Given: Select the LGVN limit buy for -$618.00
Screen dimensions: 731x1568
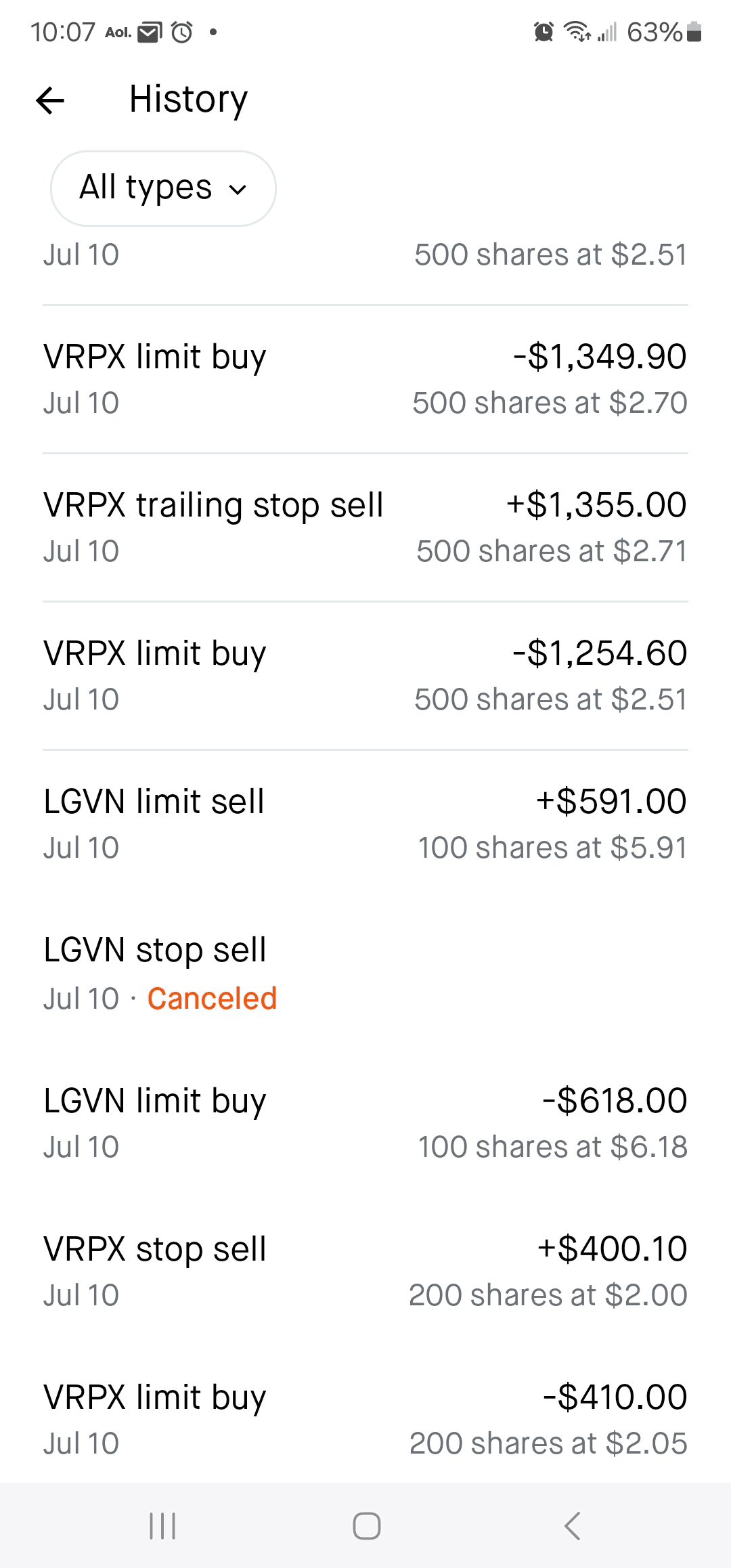Looking at the screenshot, I should [x=365, y=1123].
